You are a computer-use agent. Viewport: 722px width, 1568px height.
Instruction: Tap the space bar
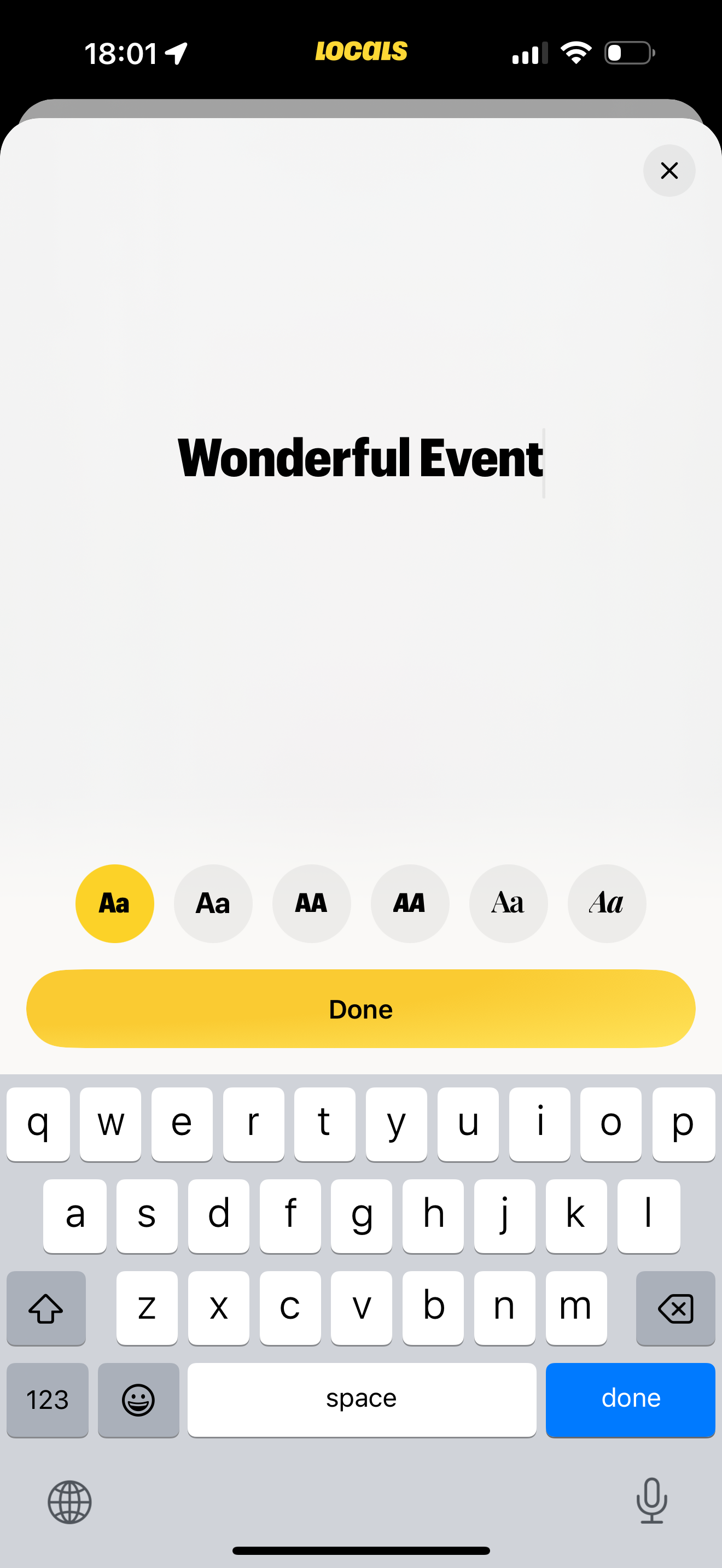click(362, 1400)
